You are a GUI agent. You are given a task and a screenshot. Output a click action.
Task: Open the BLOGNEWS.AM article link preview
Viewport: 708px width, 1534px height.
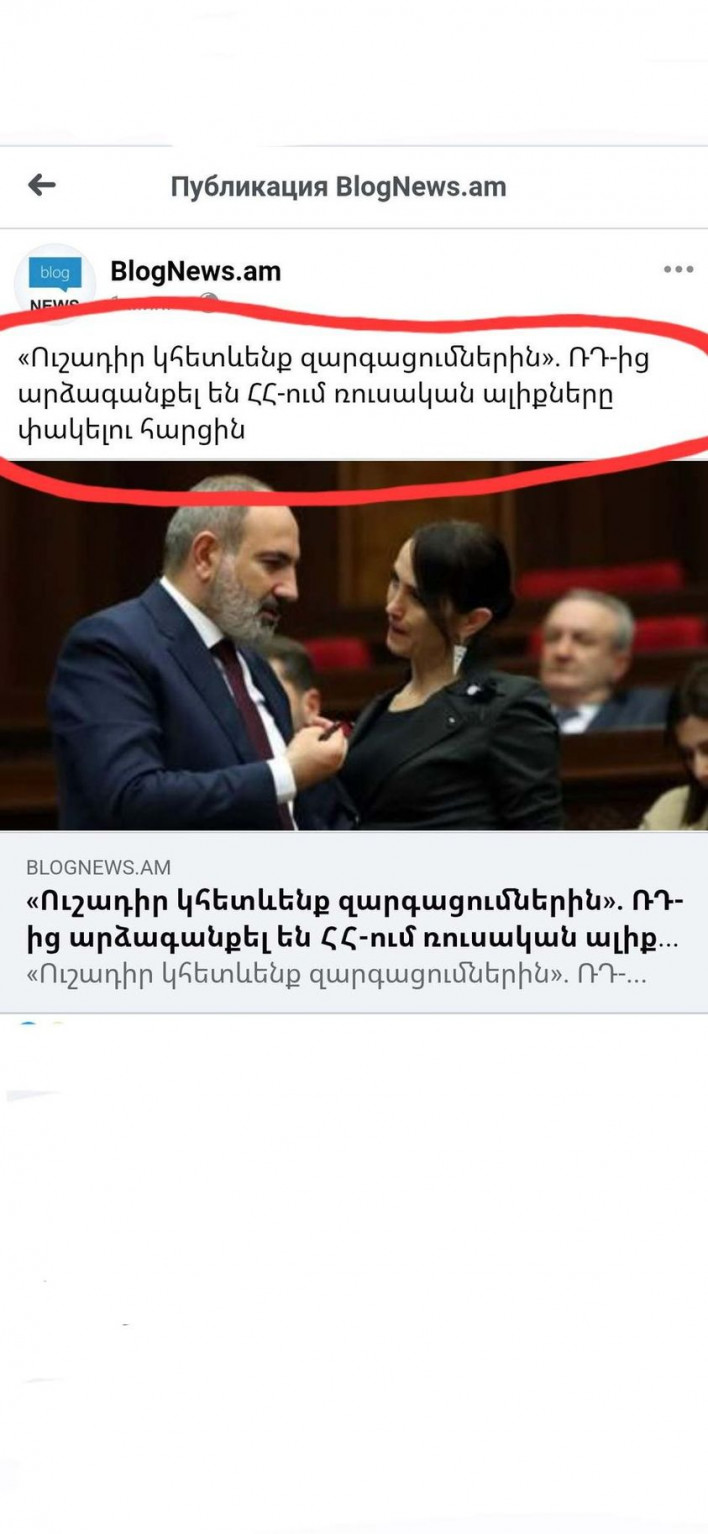pyautogui.click(x=354, y=920)
